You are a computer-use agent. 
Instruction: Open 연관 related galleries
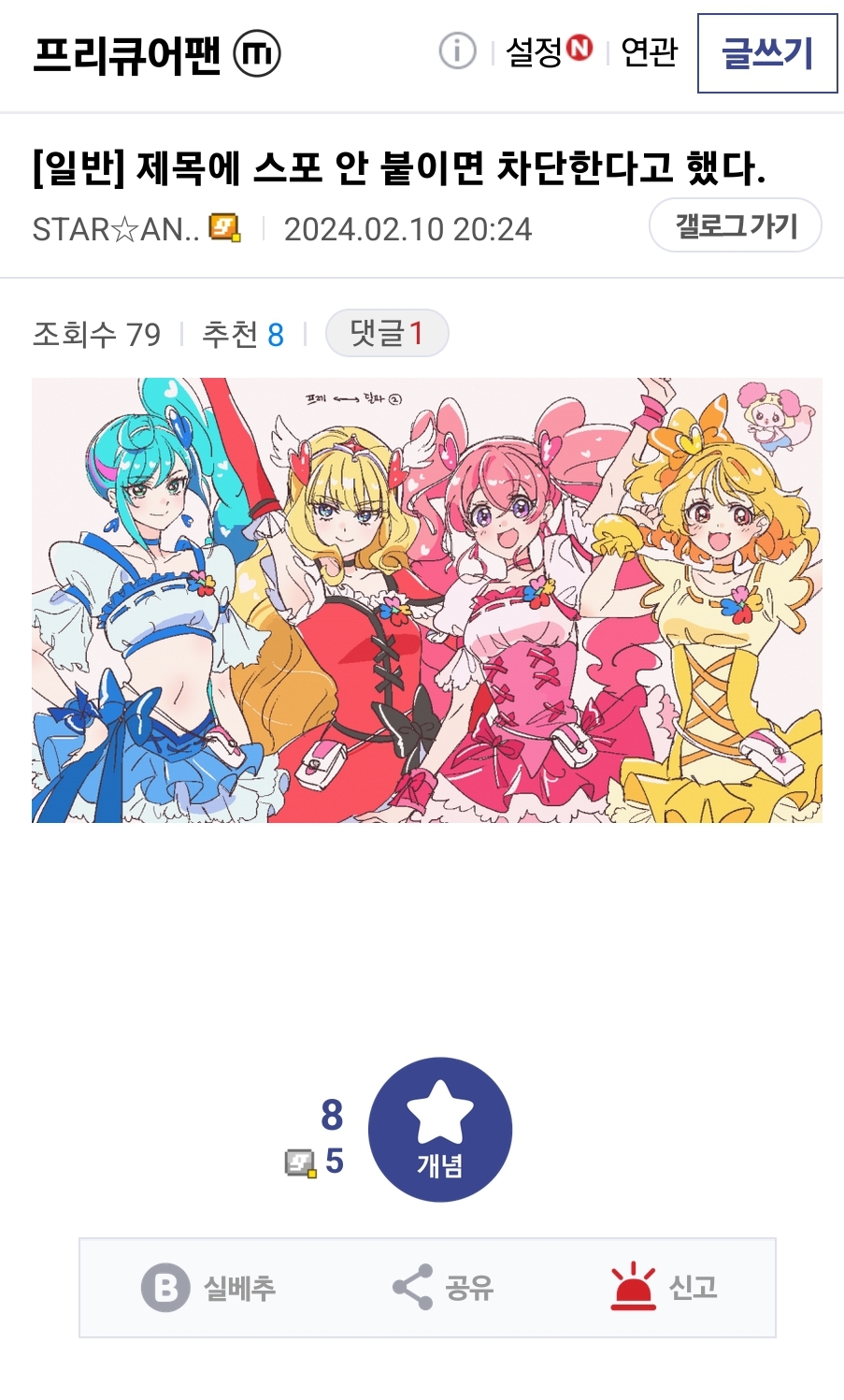649,52
